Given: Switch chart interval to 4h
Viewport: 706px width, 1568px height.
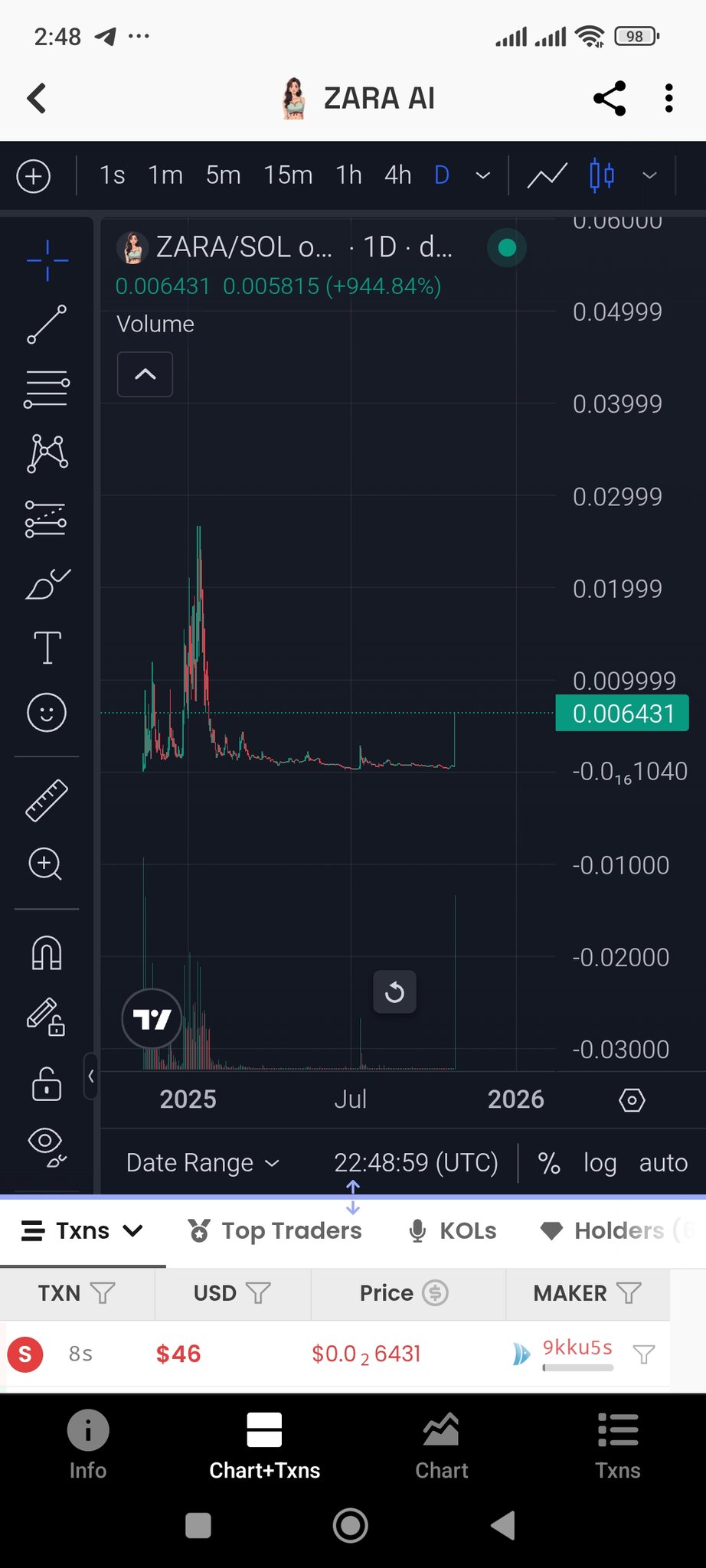Looking at the screenshot, I should 397,175.
